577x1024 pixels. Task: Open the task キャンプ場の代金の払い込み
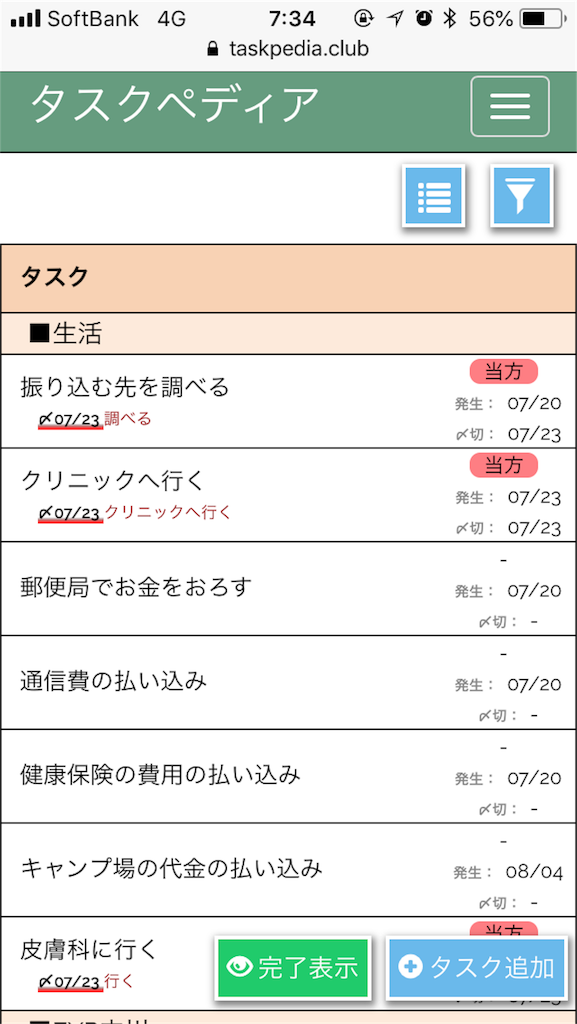coord(172,869)
